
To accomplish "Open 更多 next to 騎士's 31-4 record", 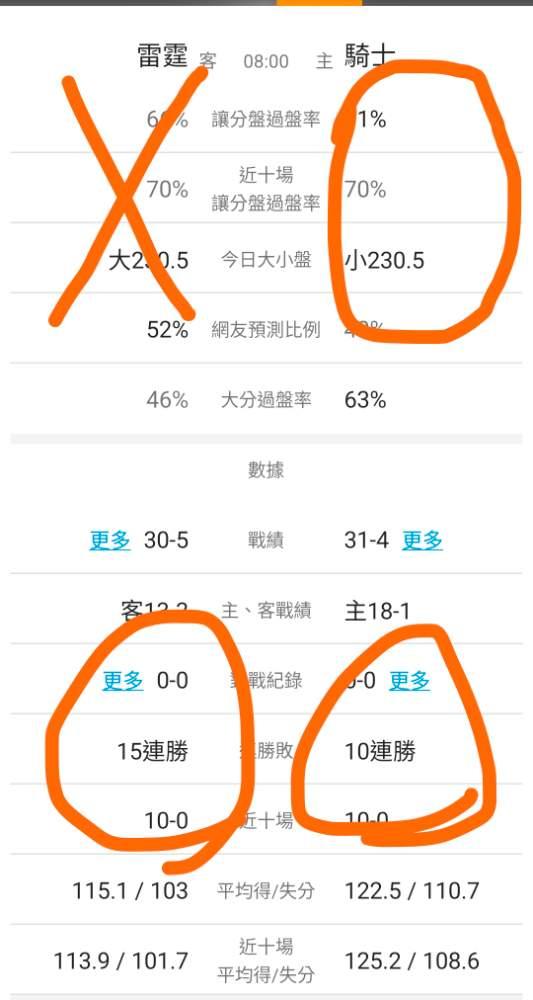I will pyautogui.click(x=422, y=541).
